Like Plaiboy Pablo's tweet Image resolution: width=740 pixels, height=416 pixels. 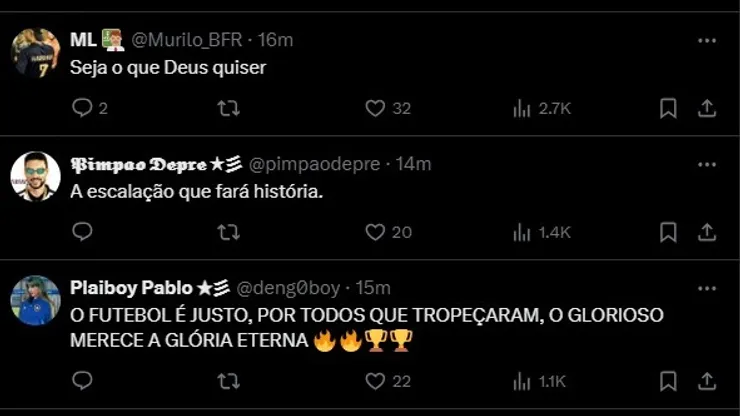[375, 380]
